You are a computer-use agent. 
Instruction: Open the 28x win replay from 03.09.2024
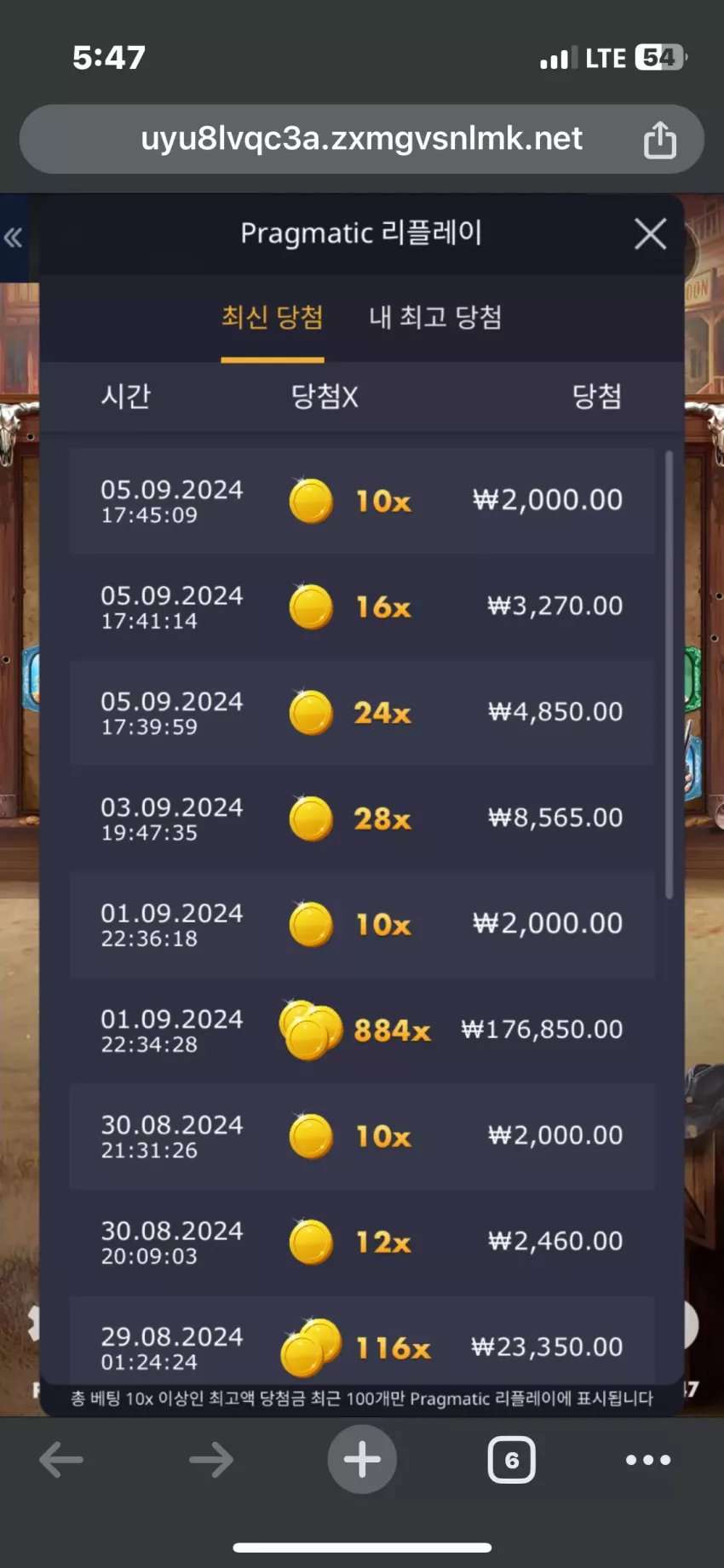point(362,818)
